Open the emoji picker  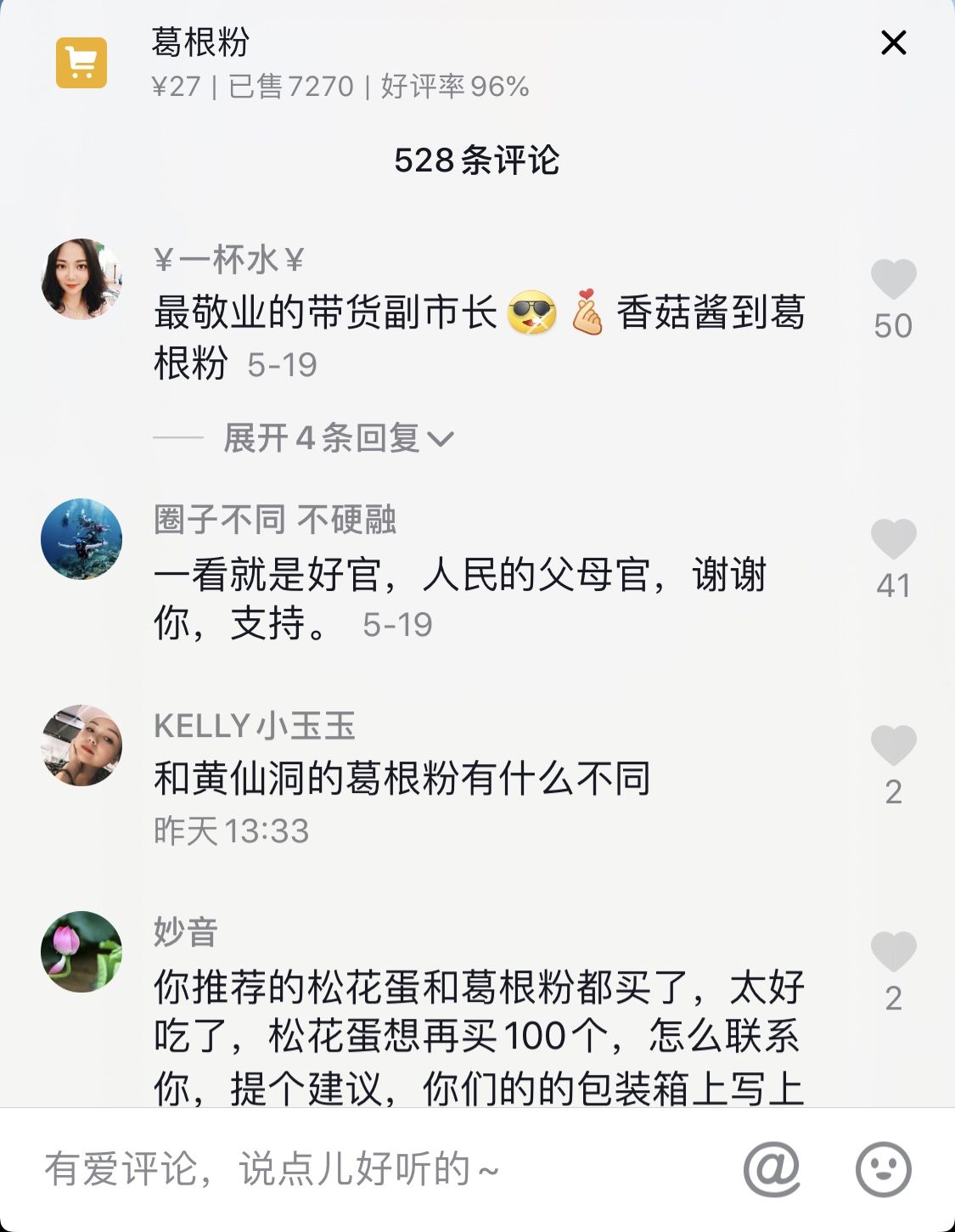883,1169
